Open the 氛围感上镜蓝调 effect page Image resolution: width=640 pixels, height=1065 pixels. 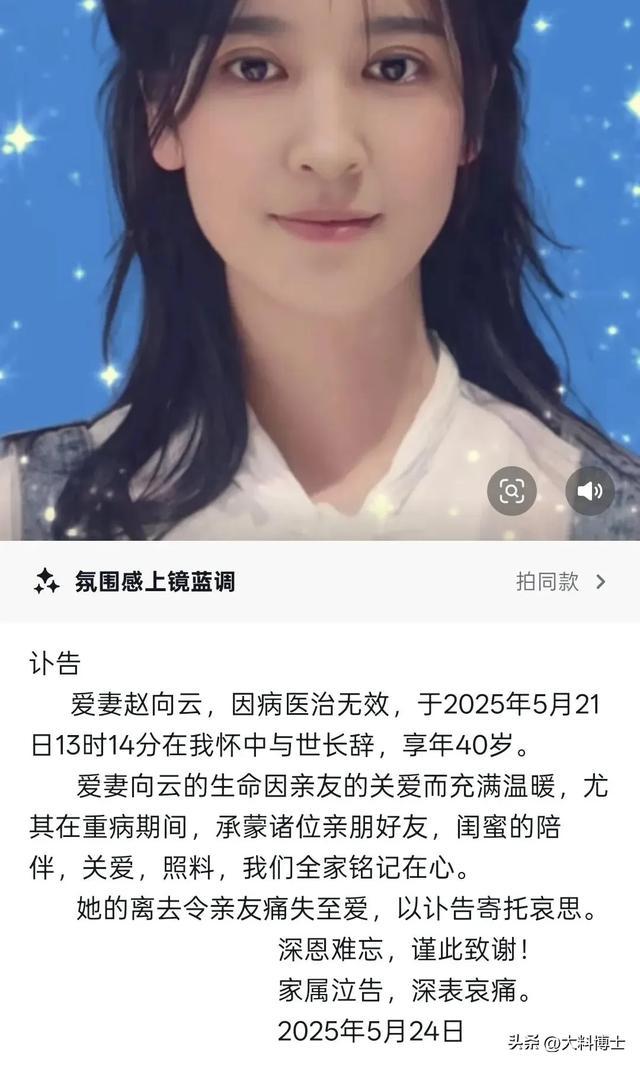[x=154, y=581]
